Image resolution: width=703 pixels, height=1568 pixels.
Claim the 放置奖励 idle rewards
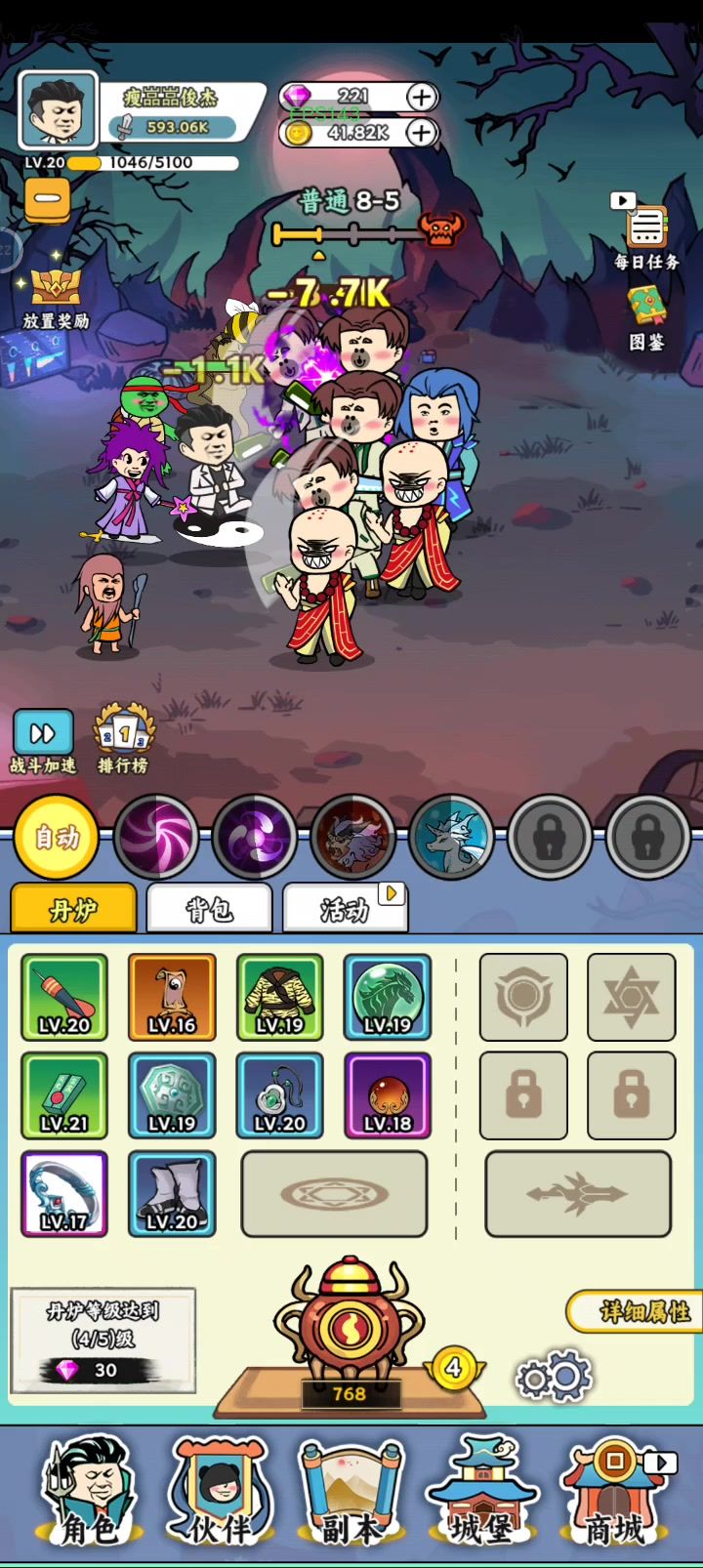[55, 296]
